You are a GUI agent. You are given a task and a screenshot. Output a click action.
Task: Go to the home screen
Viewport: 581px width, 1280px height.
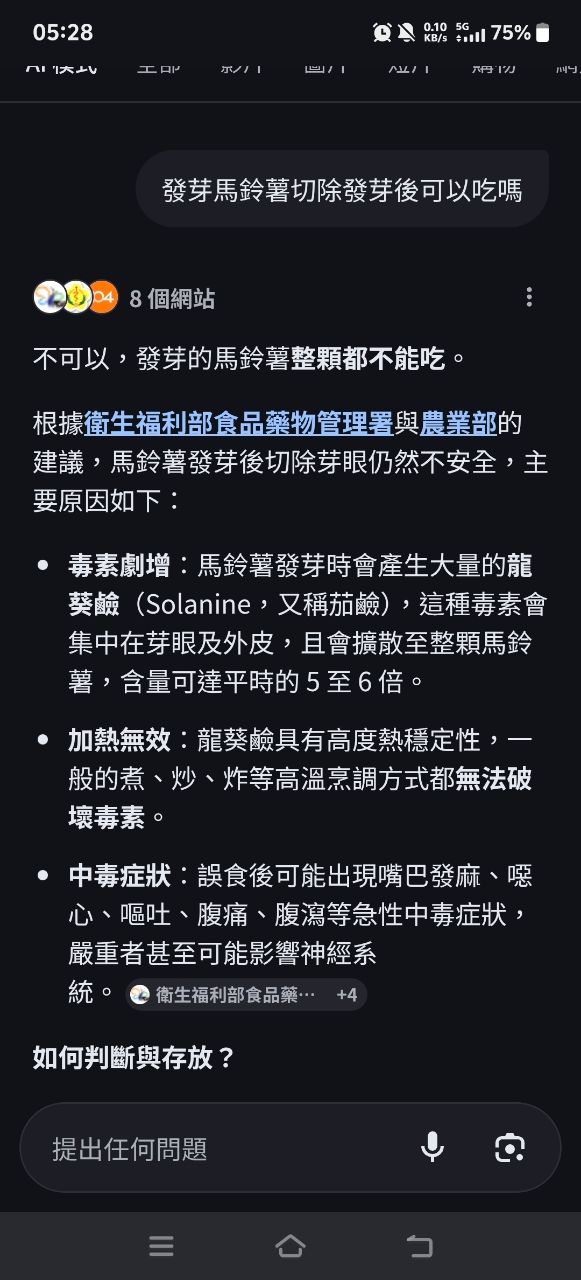click(x=290, y=1246)
